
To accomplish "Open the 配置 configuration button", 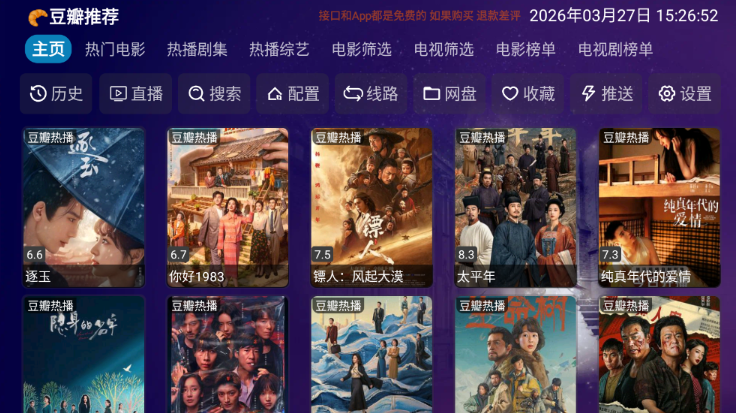I will coord(292,94).
